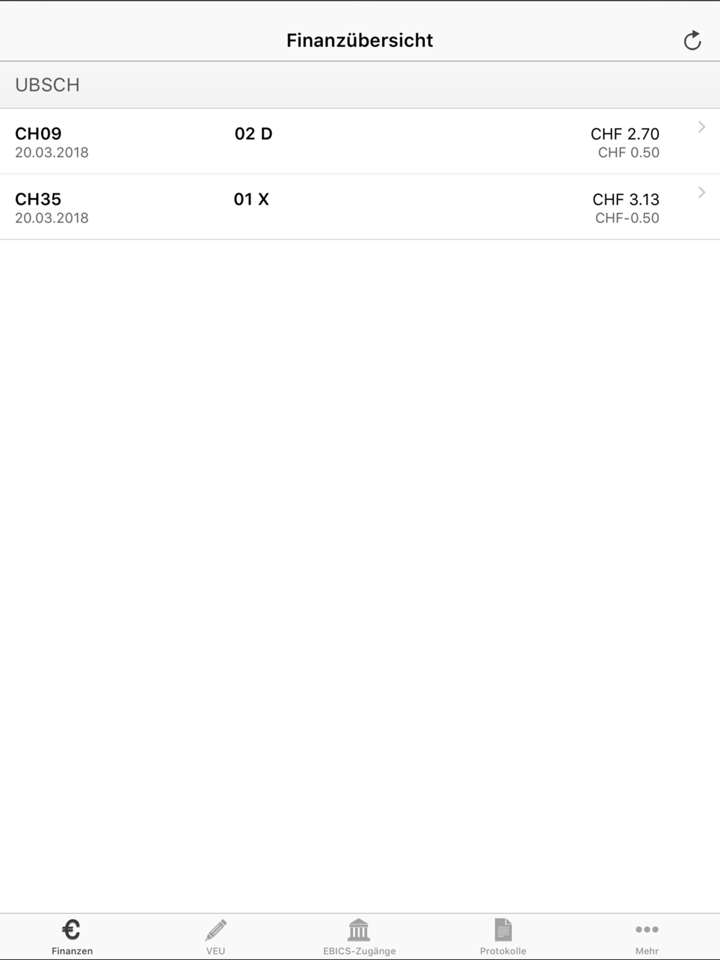The height and width of the screenshot is (960, 720).
Task: Refresh the Finanzübersicht
Action: [x=692, y=41]
